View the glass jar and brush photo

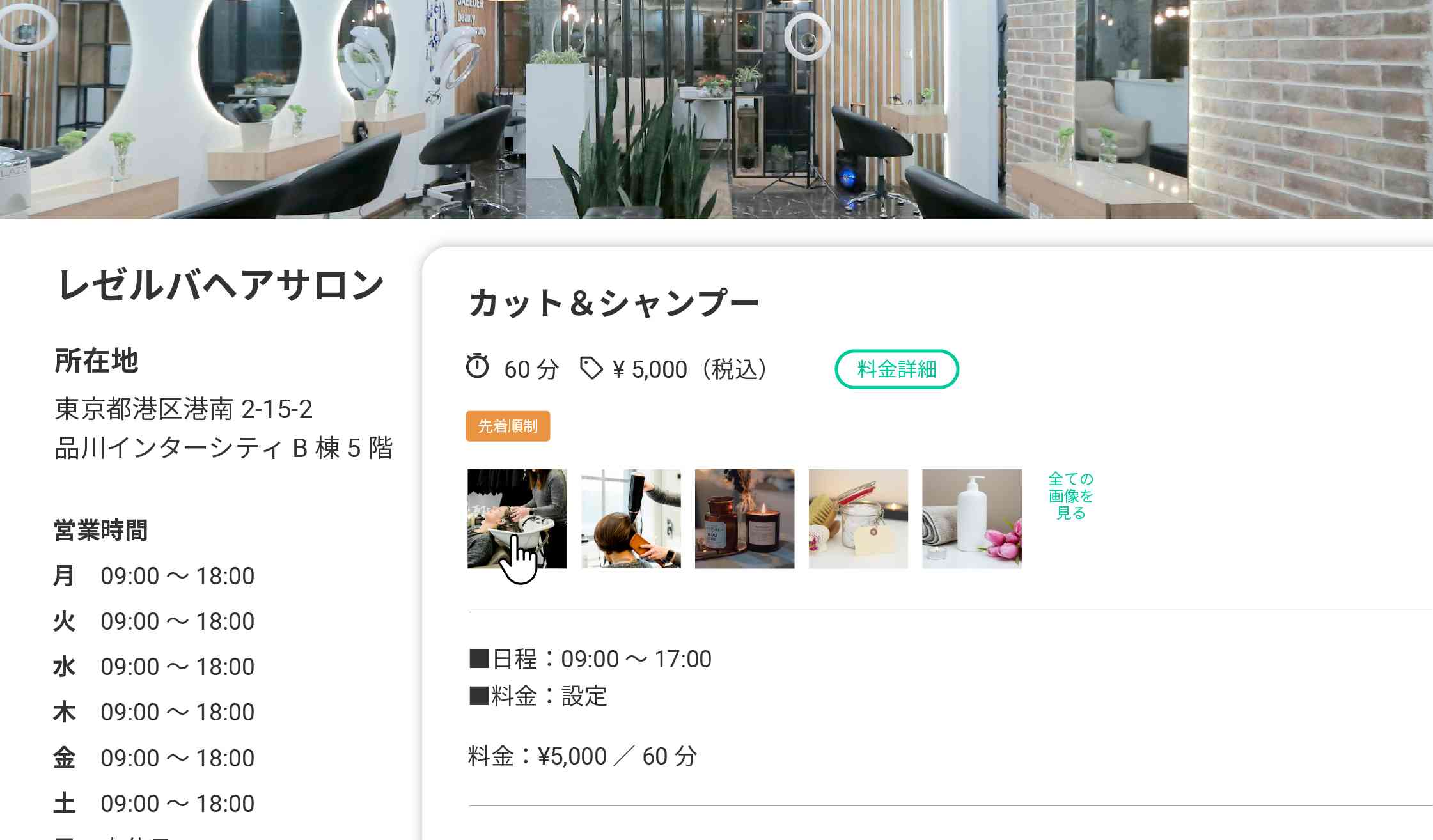click(857, 518)
